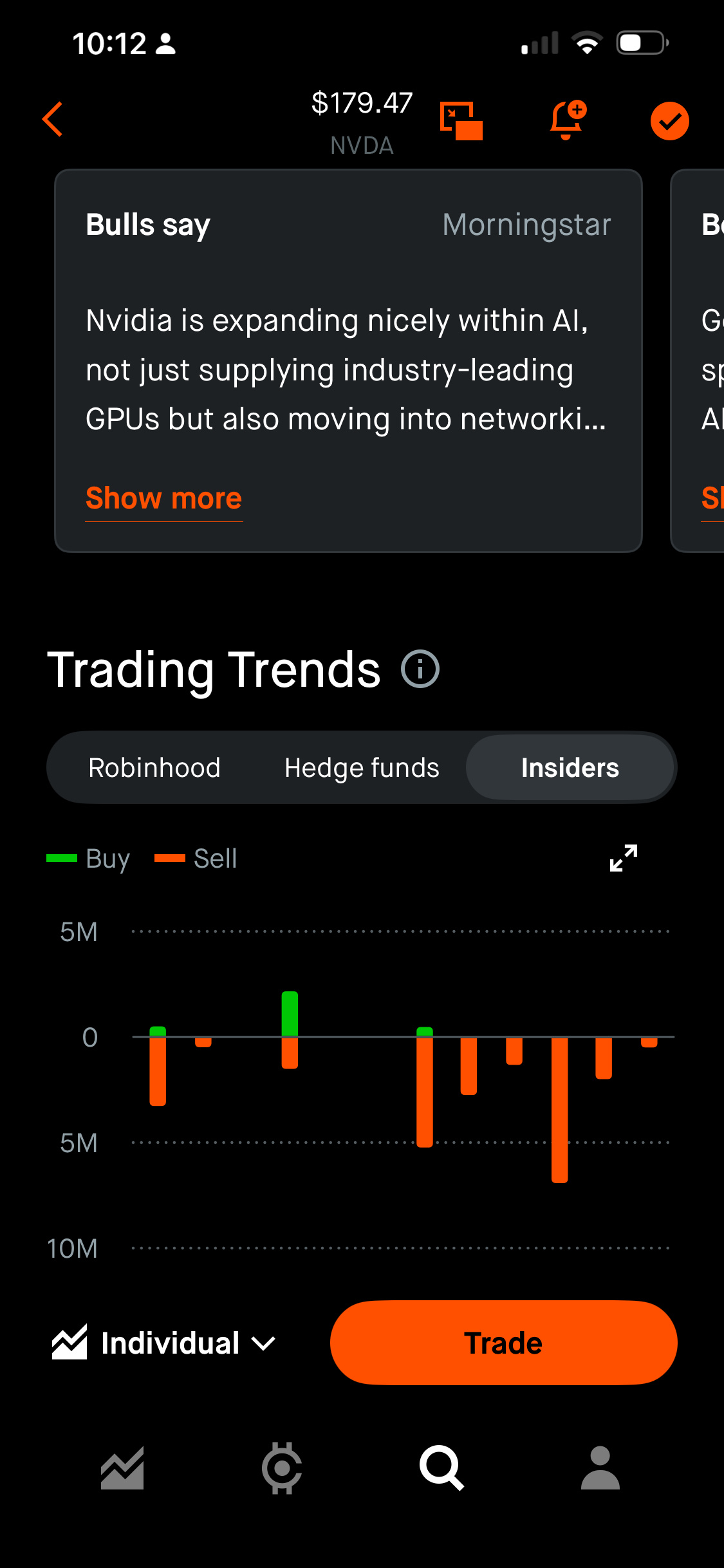Viewport: 724px width, 1568px height.
Task: Tap the orange watchlist checkmark
Action: (669, 121)
